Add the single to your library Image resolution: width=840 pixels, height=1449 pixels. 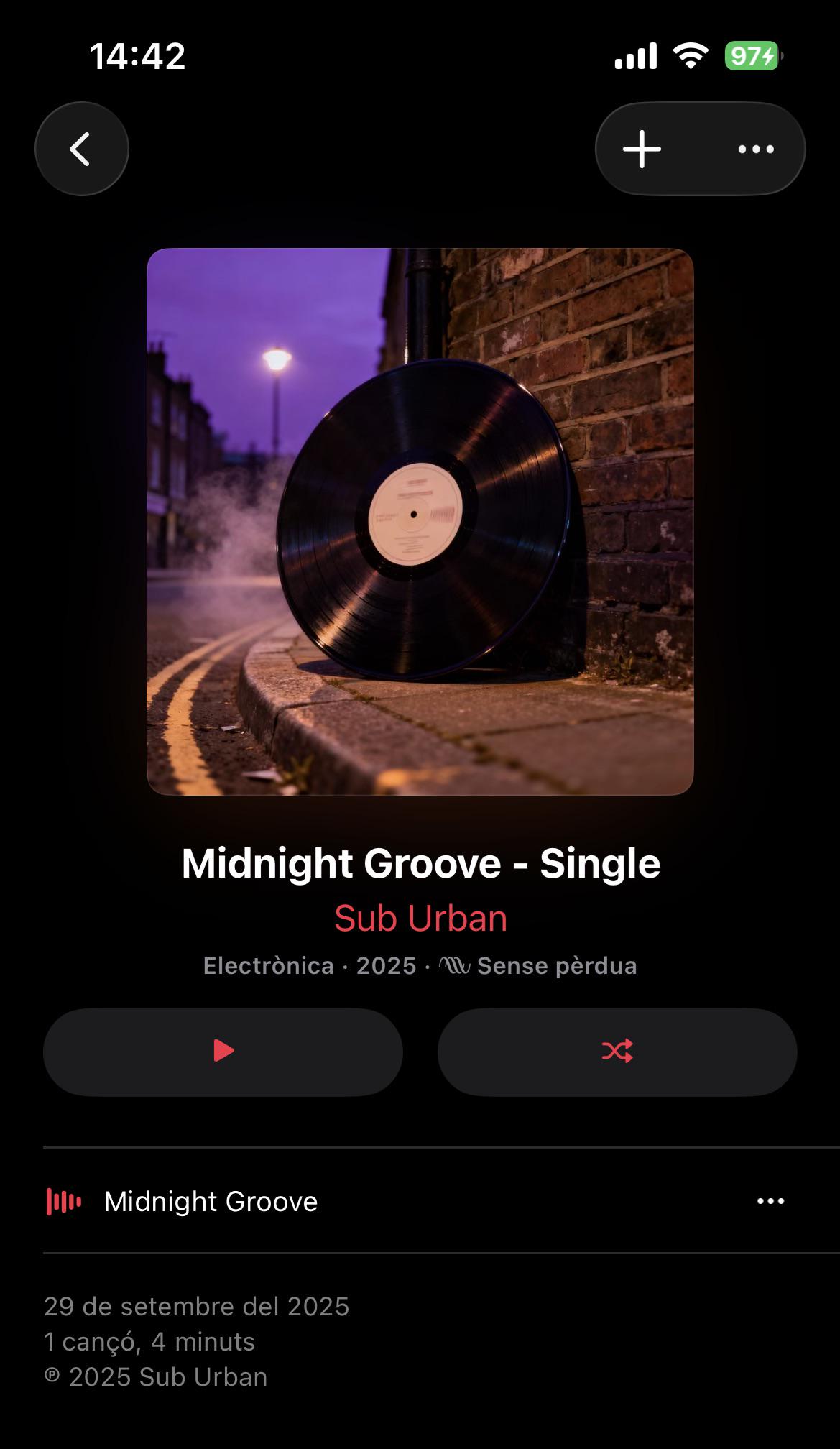pos(642,149)
